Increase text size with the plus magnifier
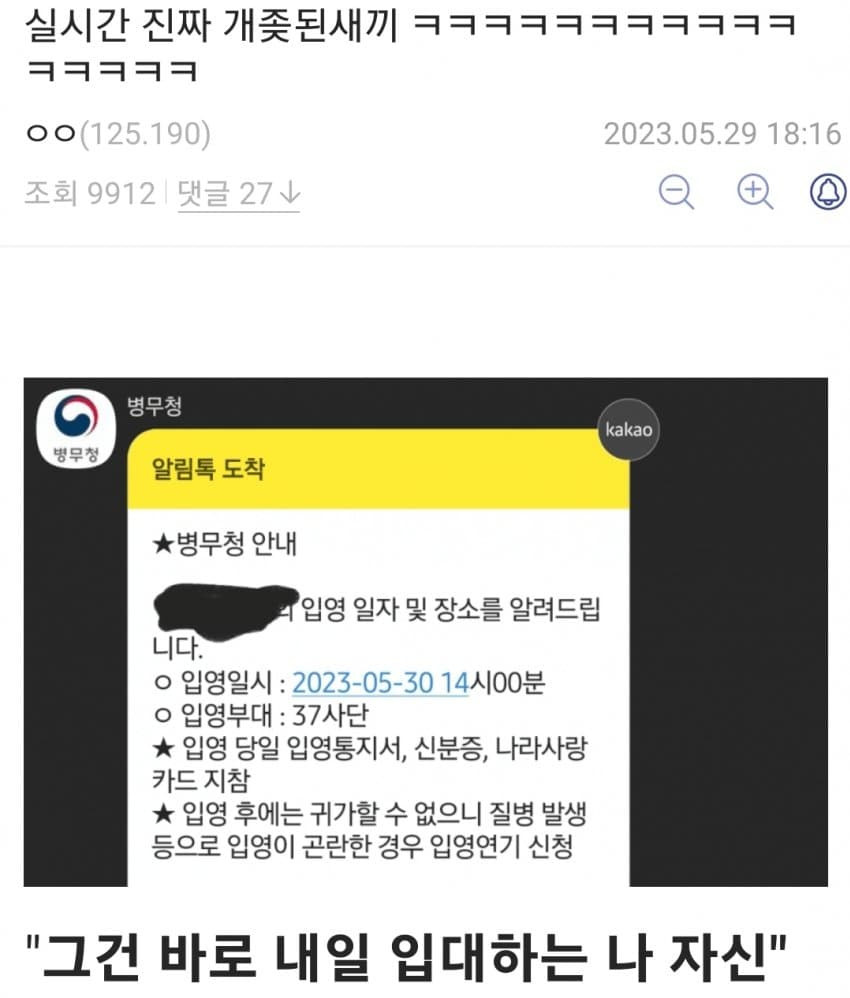 coord(755,191)
